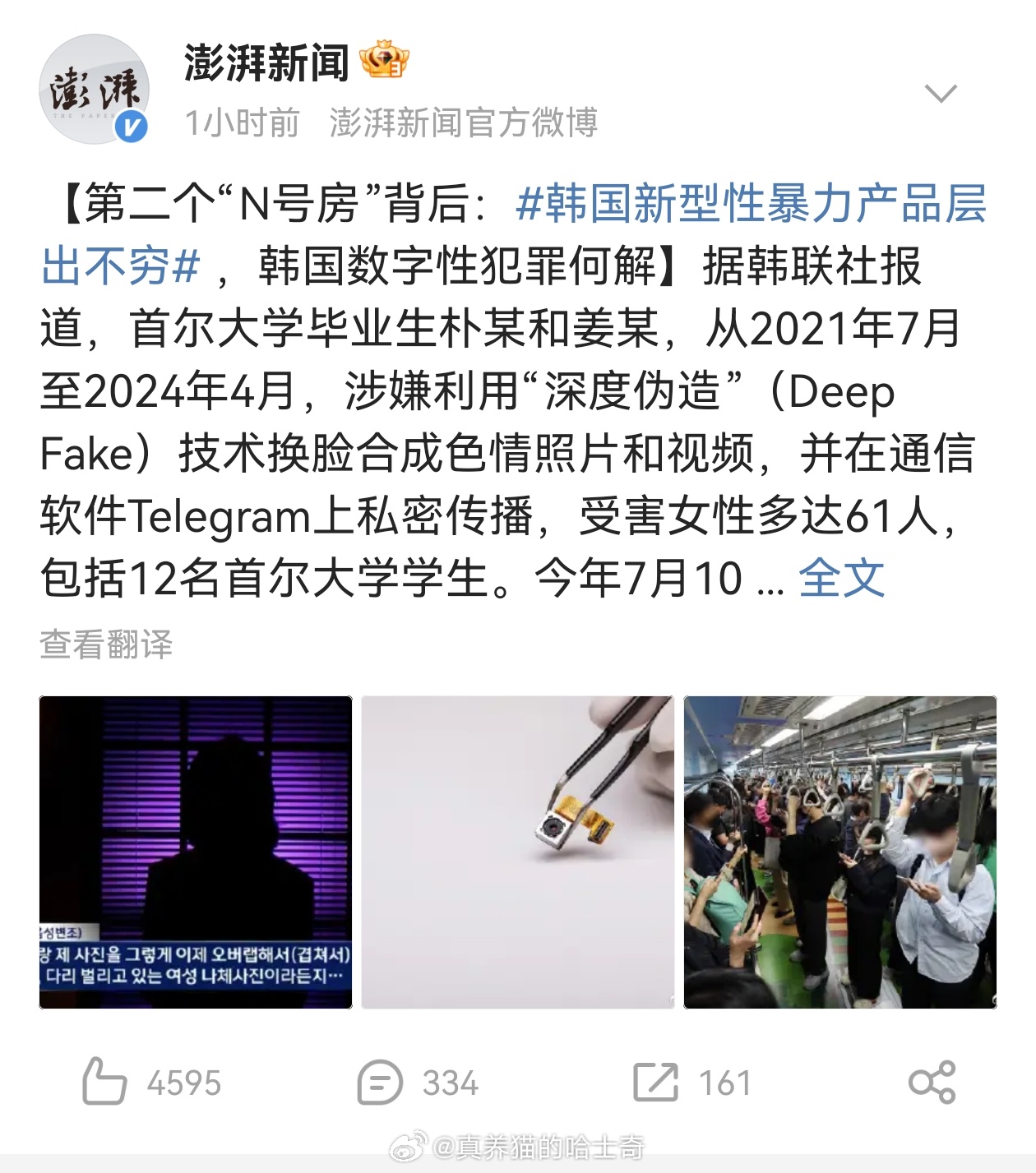
Task: Open the 澎湃新闻 account name
Action: pos(266,62)
